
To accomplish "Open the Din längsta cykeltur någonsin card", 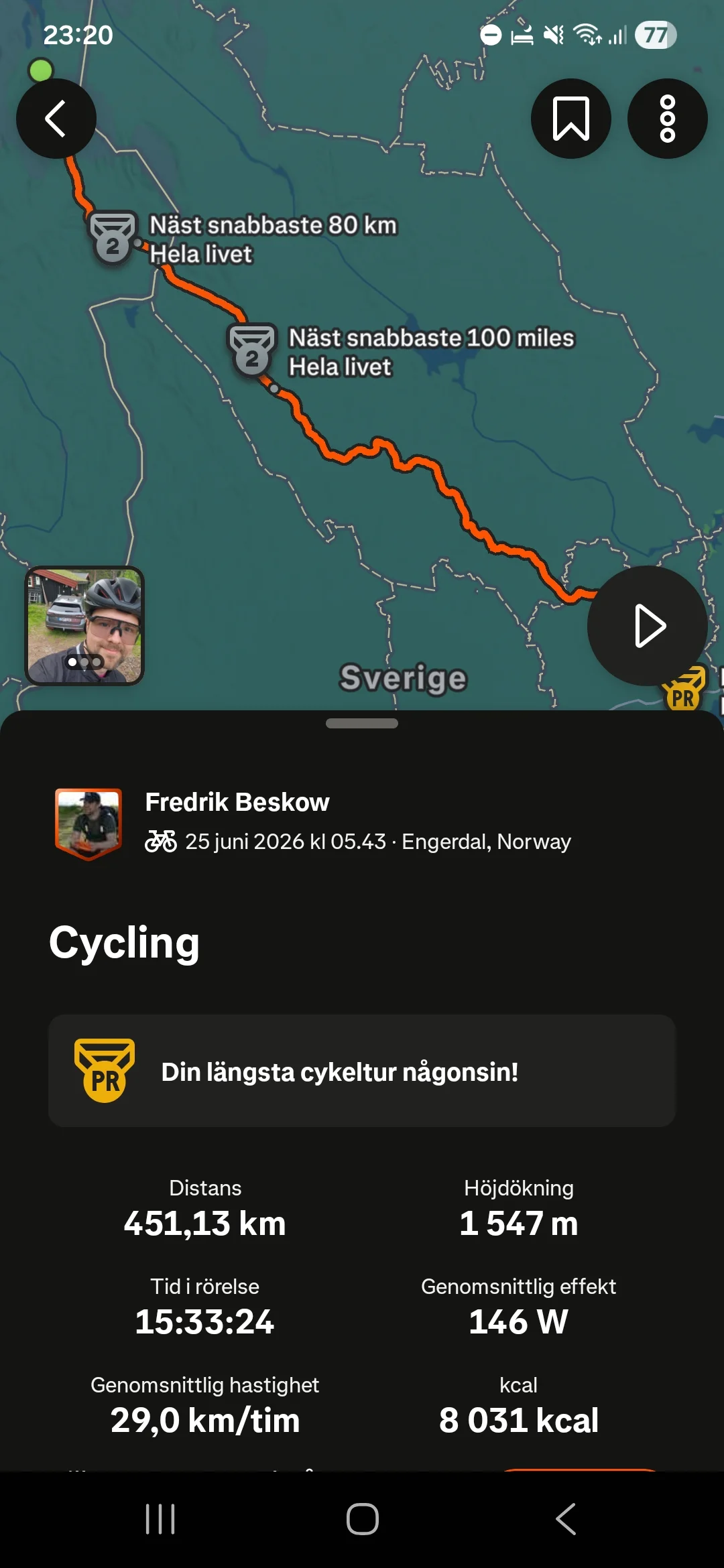I will [x=362, y=1071].
